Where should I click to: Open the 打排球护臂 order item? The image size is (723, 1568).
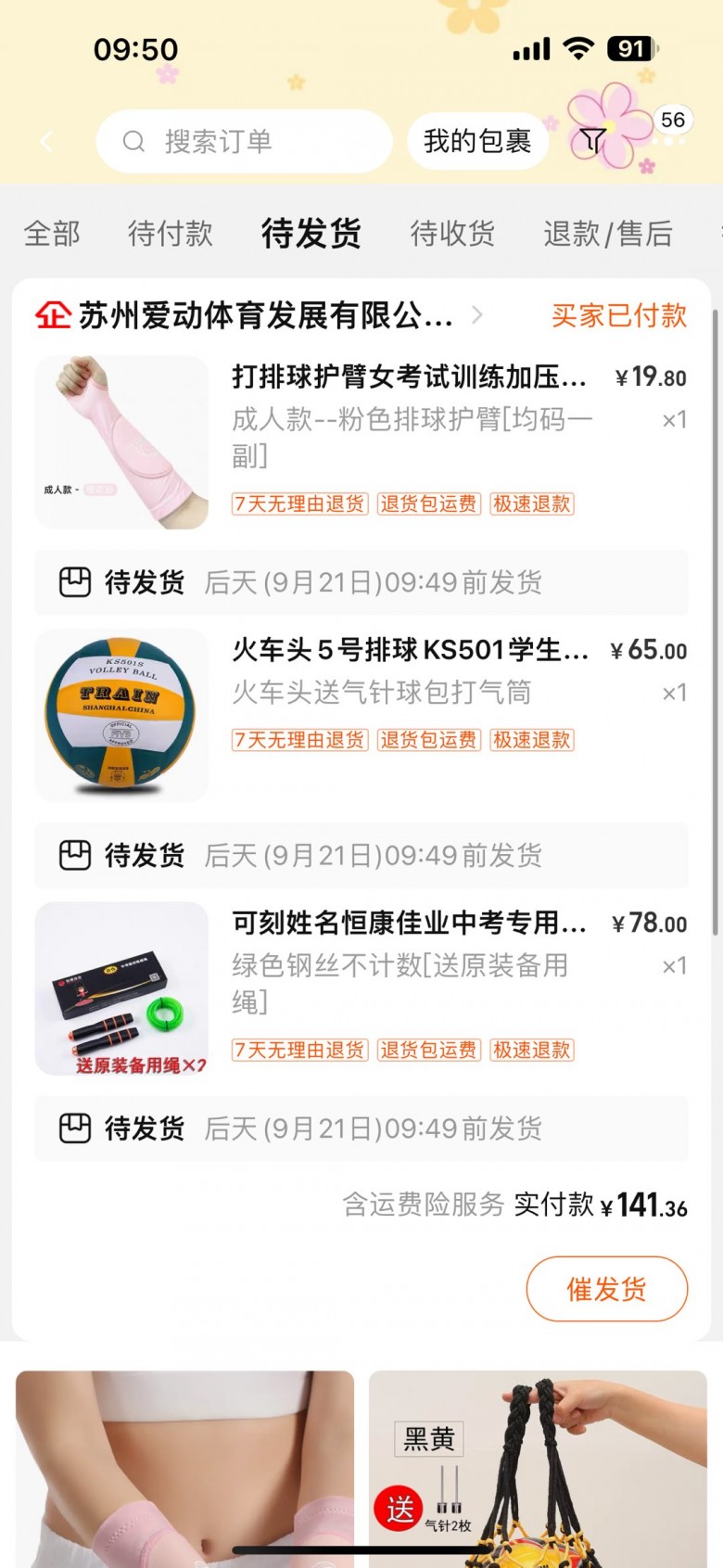point(408,376)
